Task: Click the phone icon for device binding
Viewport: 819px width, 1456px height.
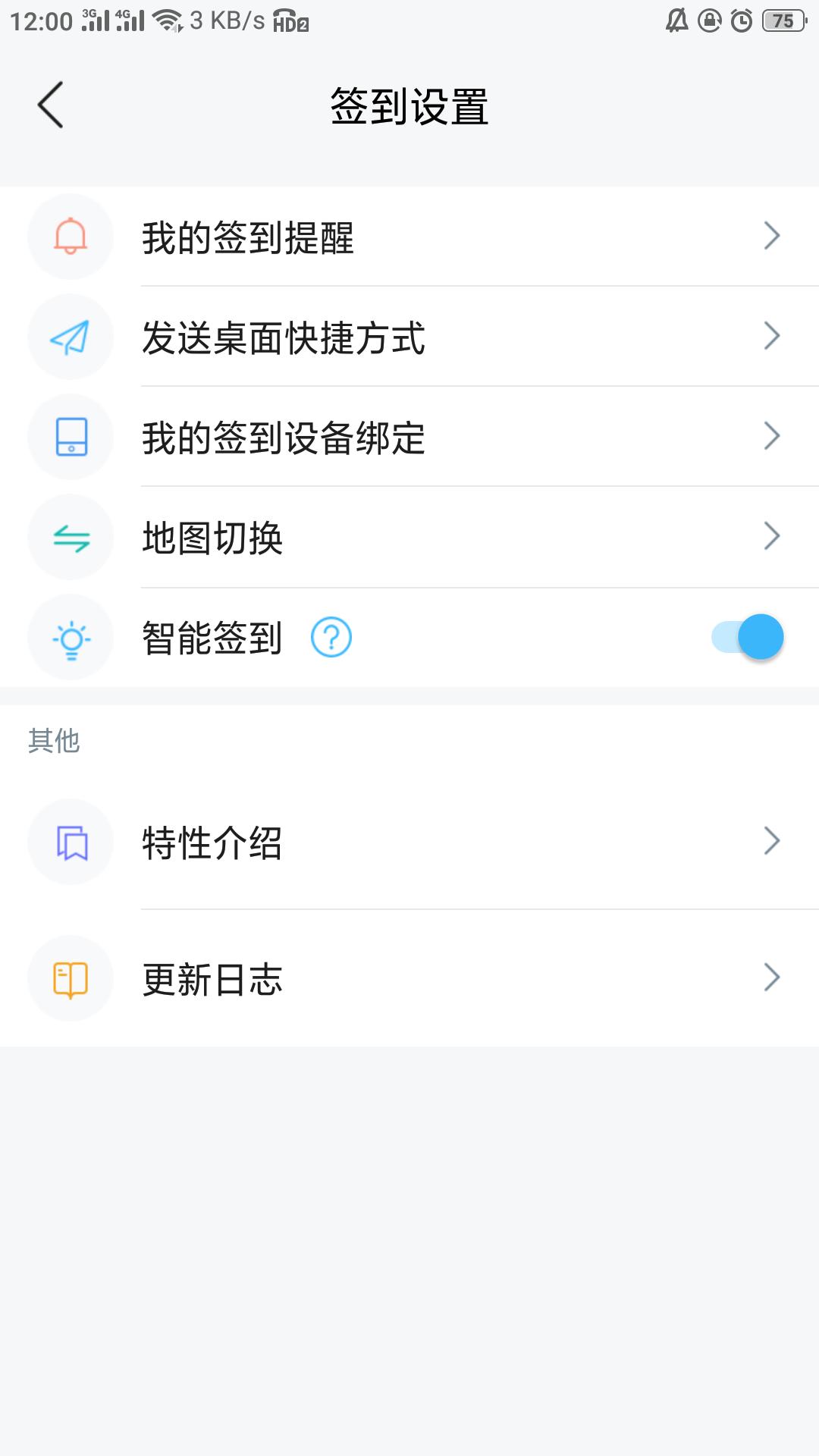Action: pyautogui.click(x=71, y=436)
